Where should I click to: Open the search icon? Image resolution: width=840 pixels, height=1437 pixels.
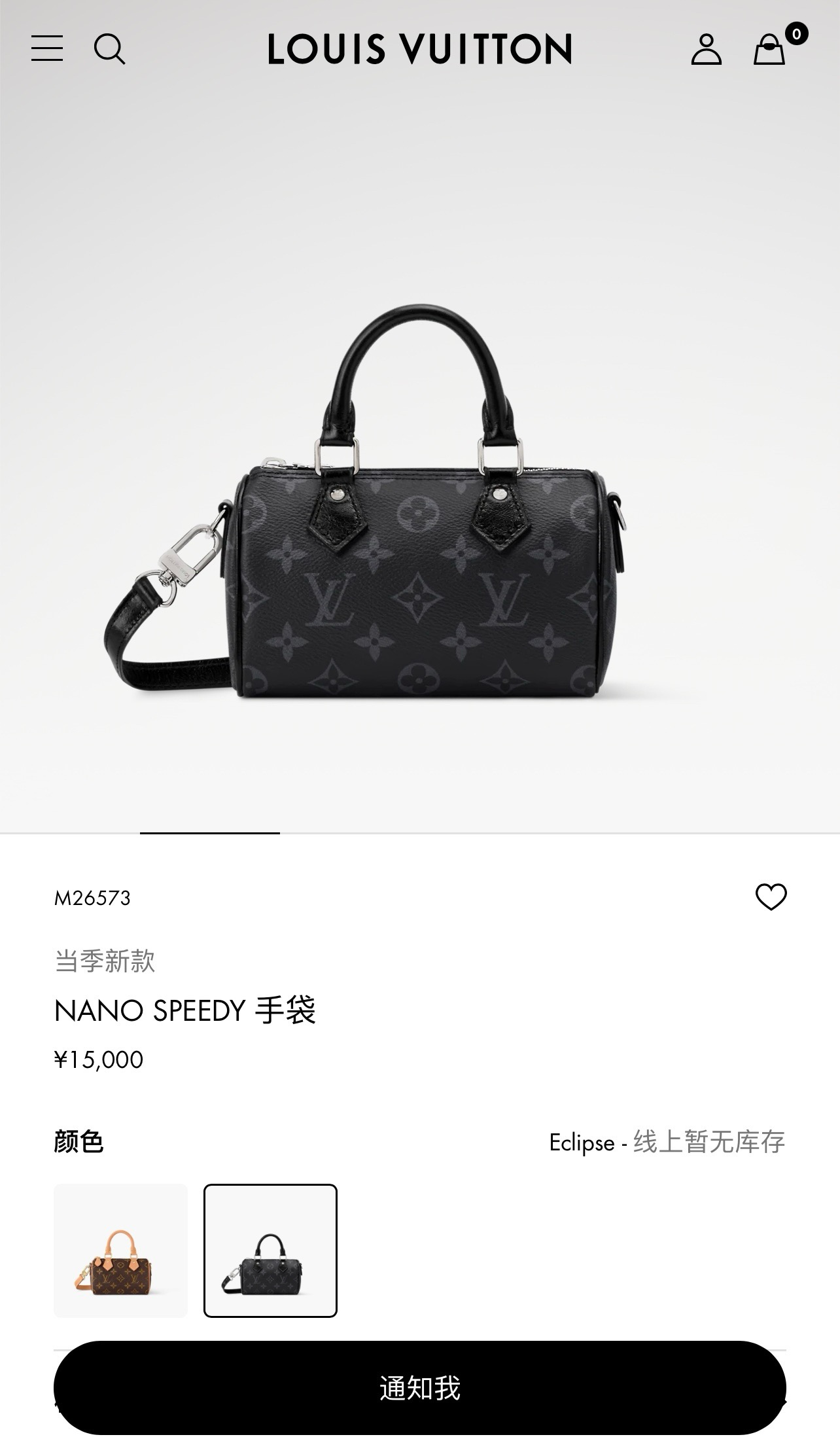(109, 49)
